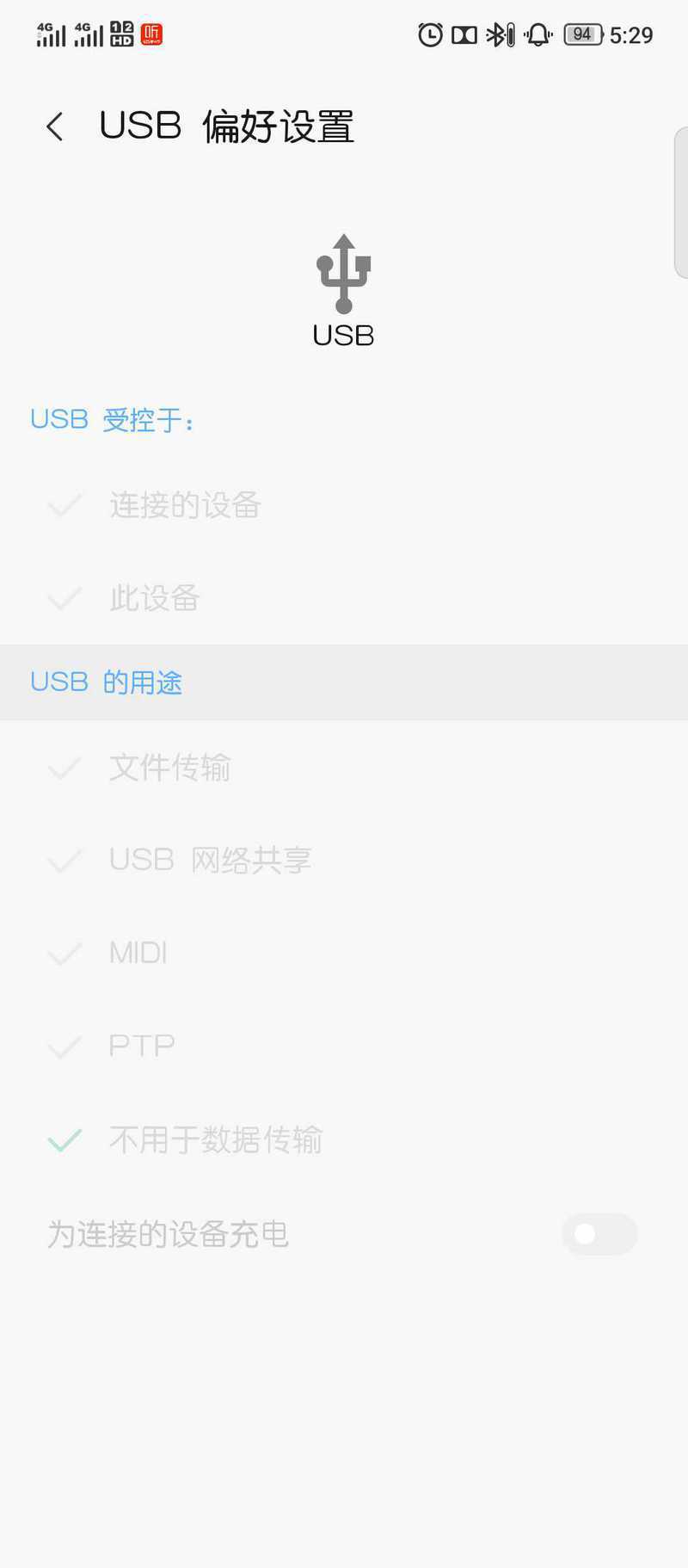The height and width of the screenshot is (1568, 688).
Task: Select 此设备 as USB controller
Action: [x=344, y=598]
